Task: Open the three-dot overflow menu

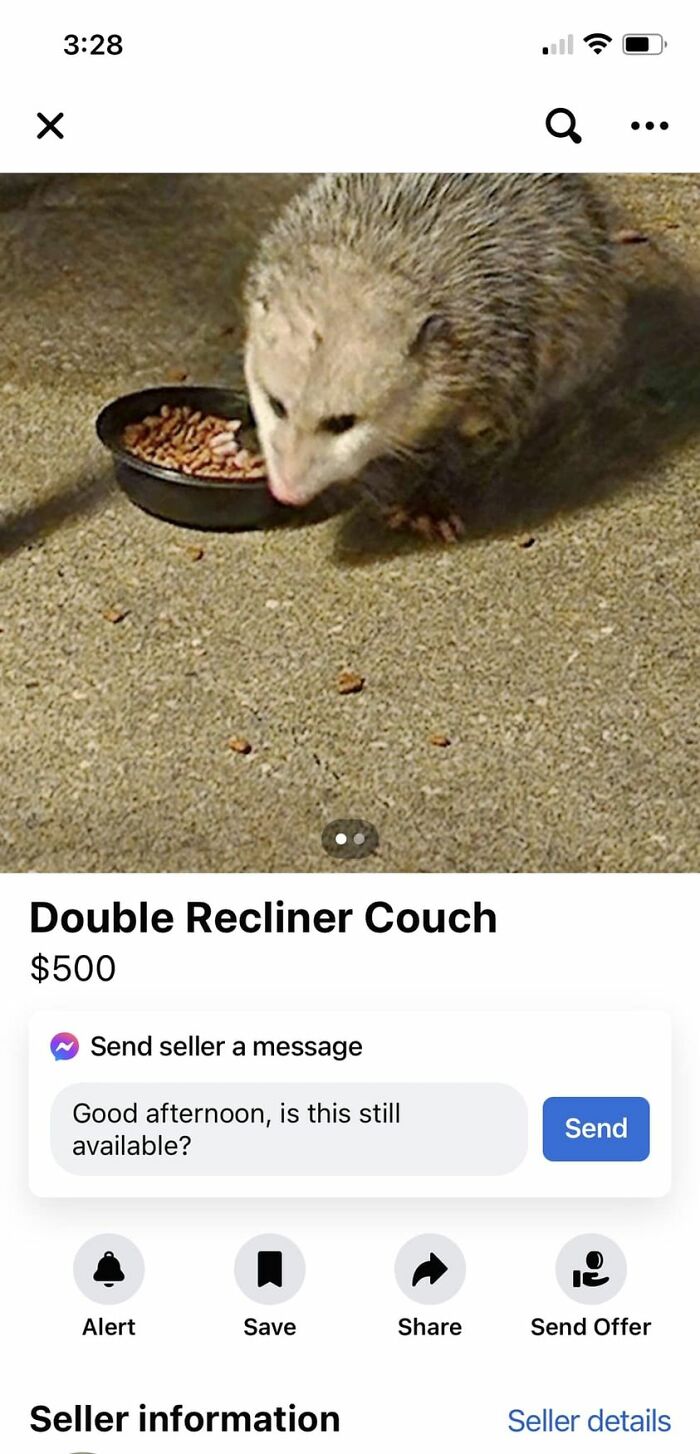Action: tap(649, 125)
